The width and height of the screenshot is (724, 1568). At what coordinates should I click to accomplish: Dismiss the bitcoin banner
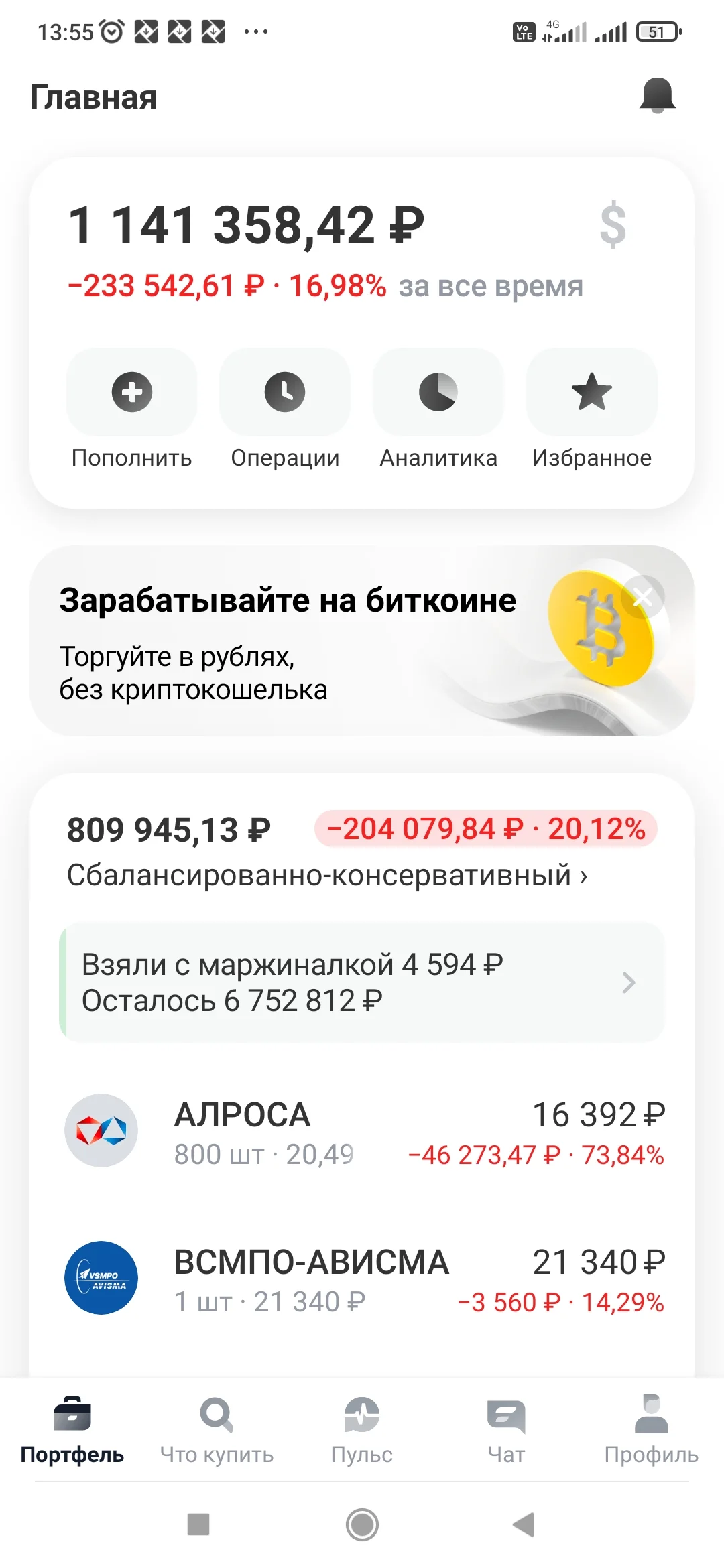pyautogui.click(x=642, y=596)
